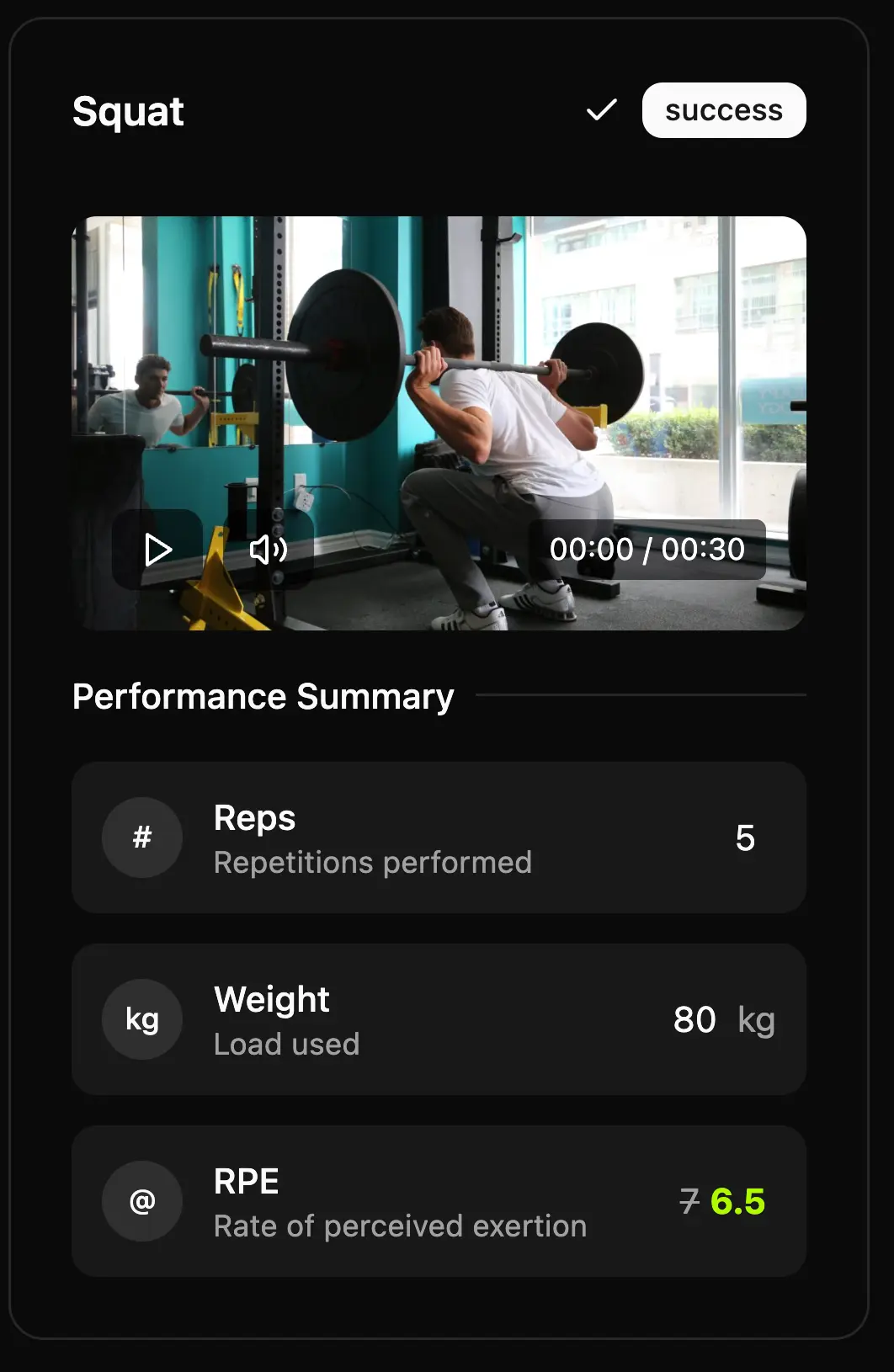Image resolution: width=894 pixels, height=1372 pixels.
Task: Open the RPE row
Action: coord(439,1201)
